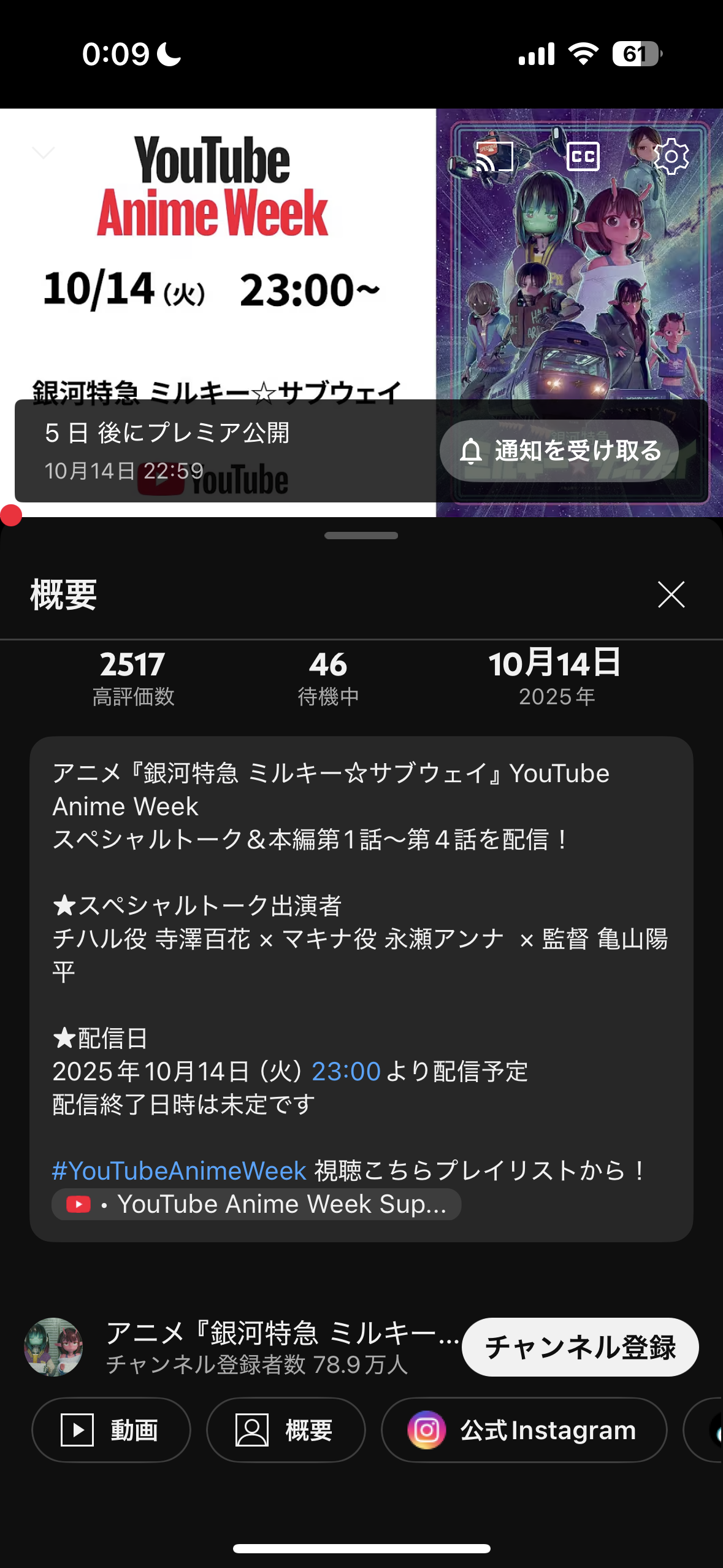The image size is (723, 1568).
Task: Cast the video to a device
Action: (494, 156)
